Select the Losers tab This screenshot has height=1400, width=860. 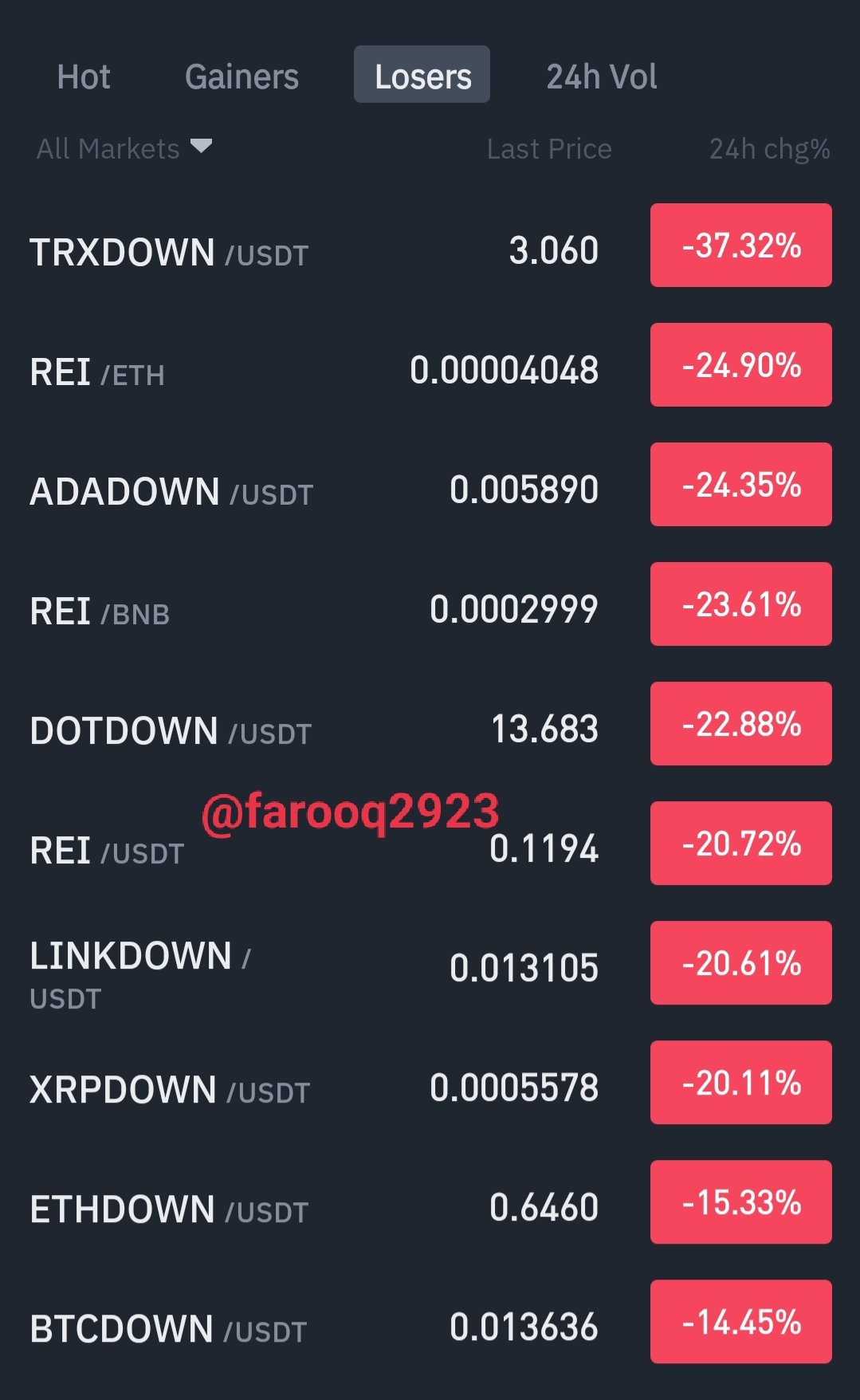point(422,76)
